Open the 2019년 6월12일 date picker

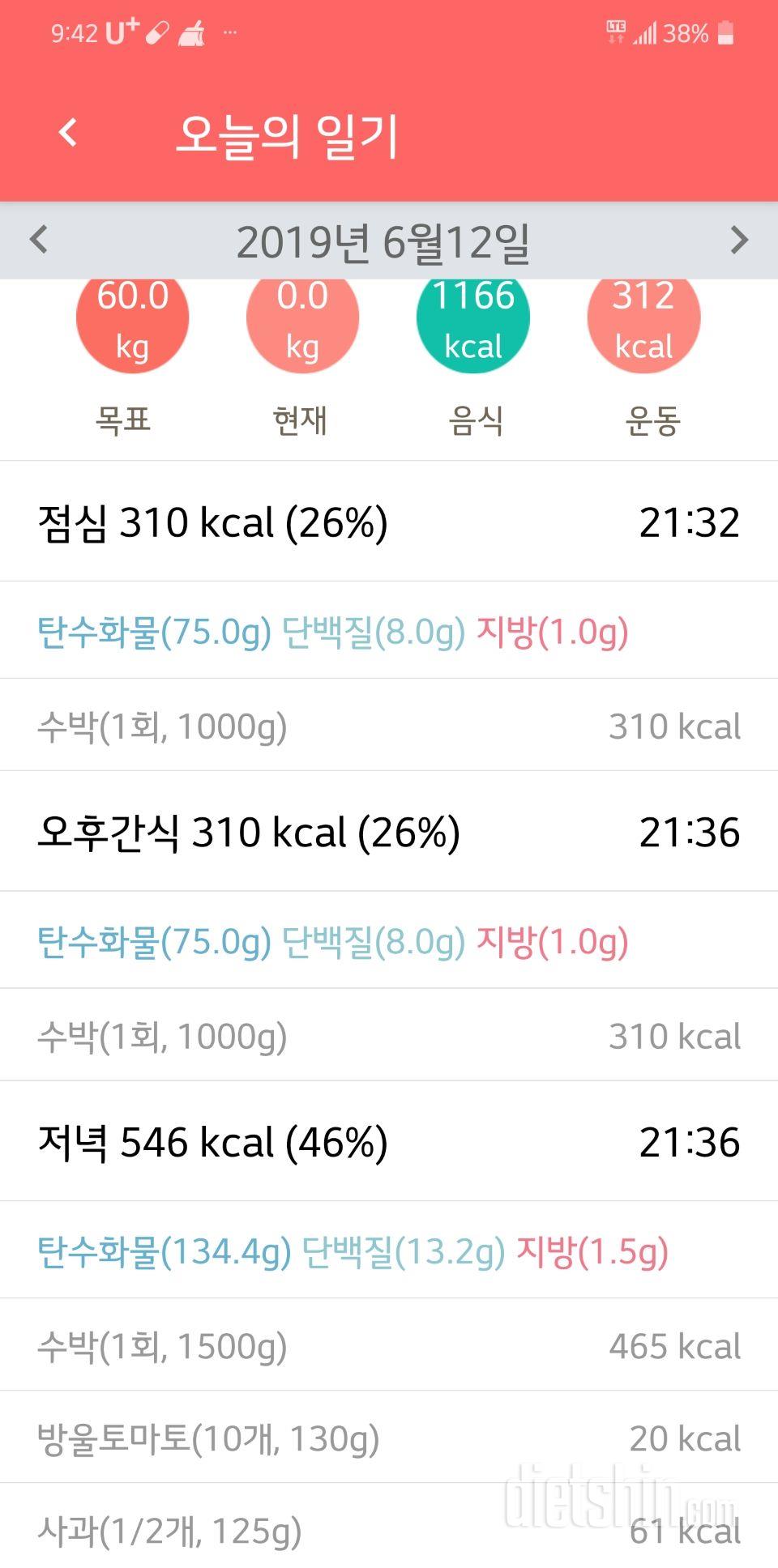point(383,242)
